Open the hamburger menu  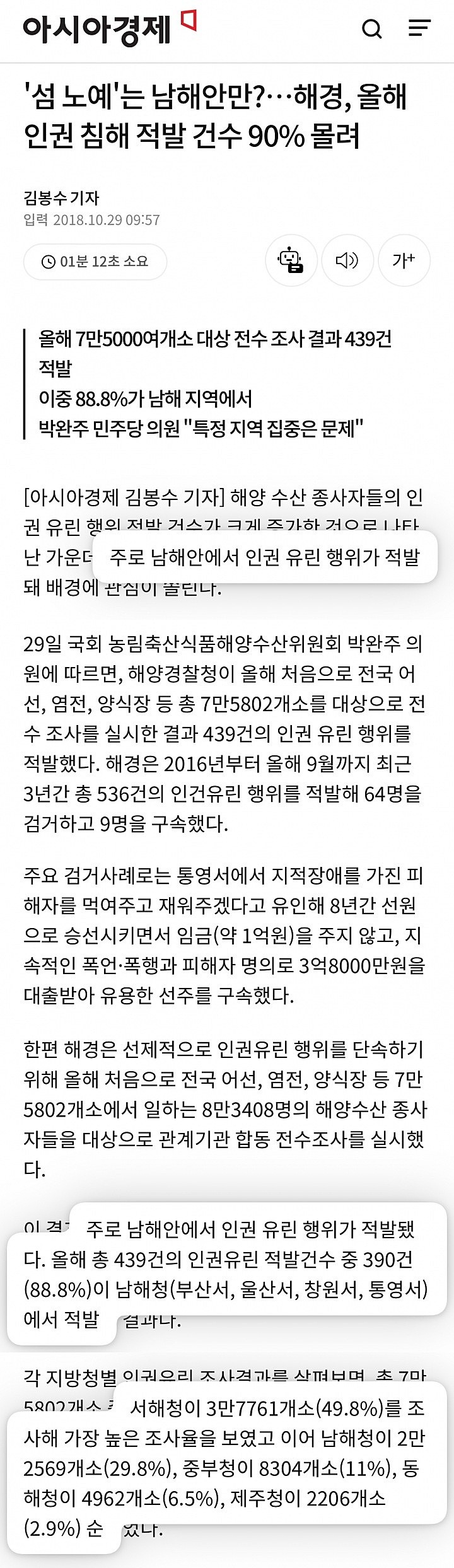(419, 28)
